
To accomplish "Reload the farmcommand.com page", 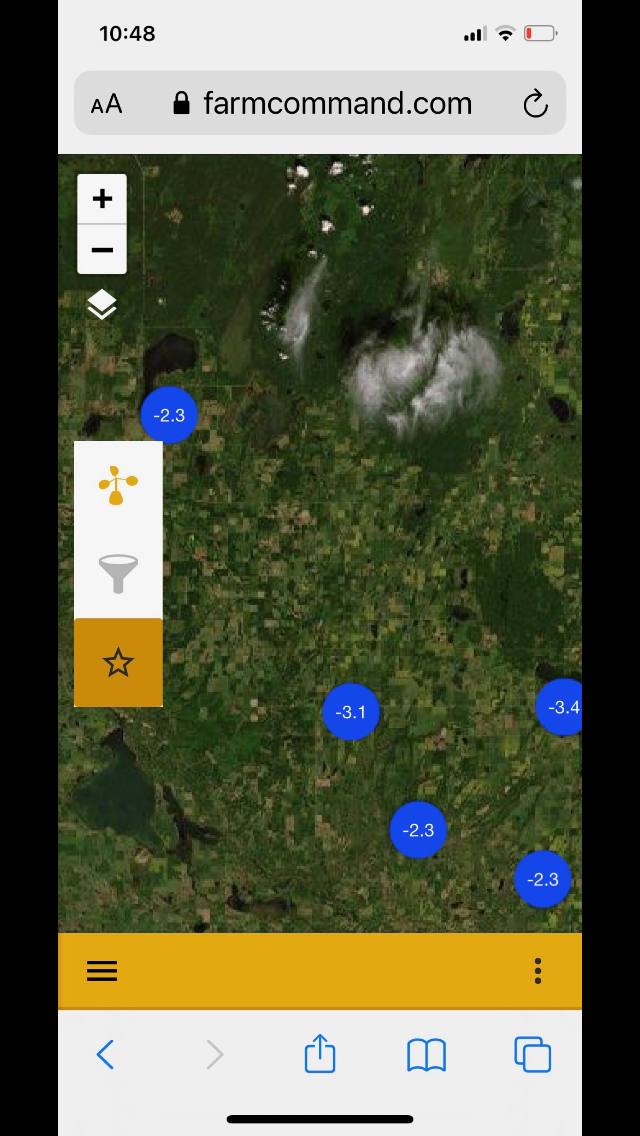I will (535, 103).
